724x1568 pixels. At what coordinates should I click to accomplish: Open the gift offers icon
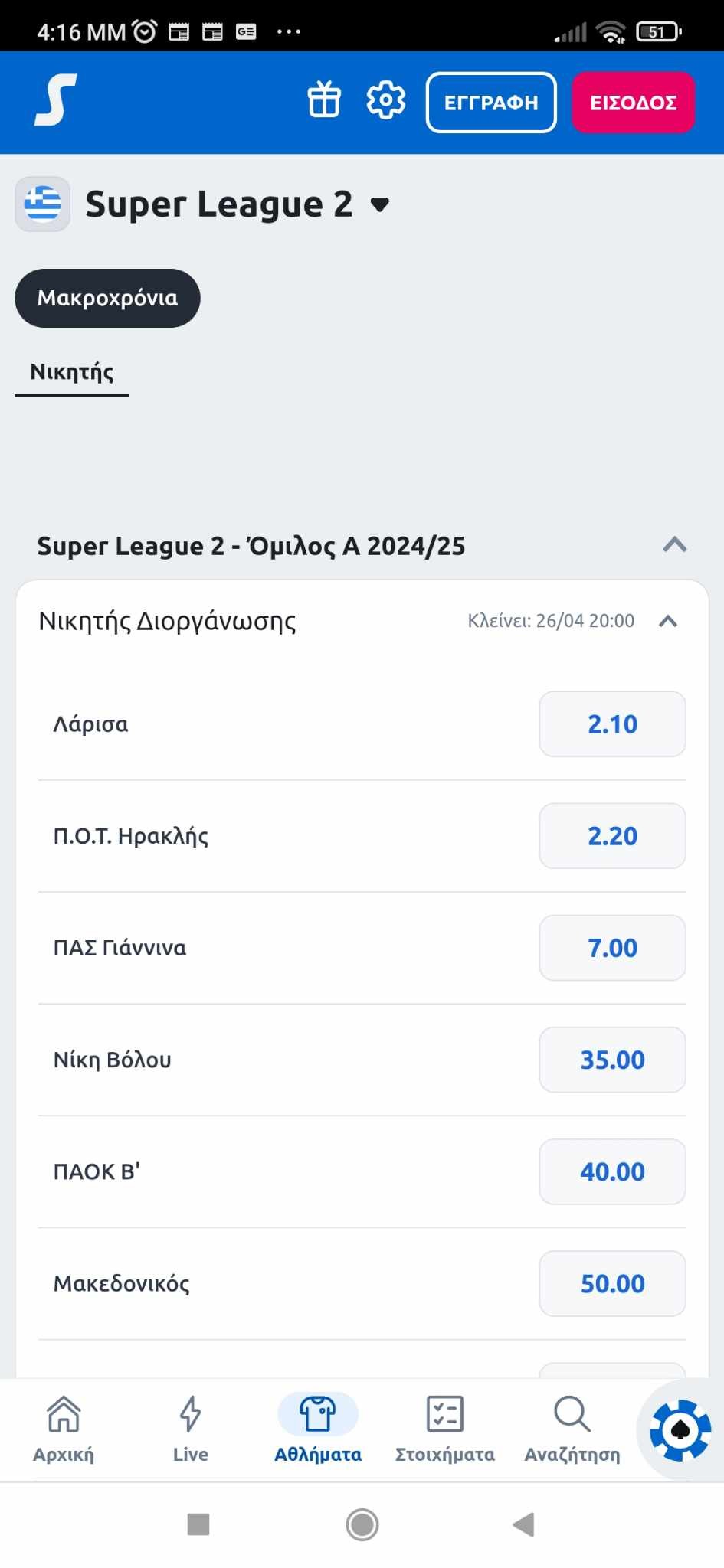pyautogui.click(x=324, y=100)
